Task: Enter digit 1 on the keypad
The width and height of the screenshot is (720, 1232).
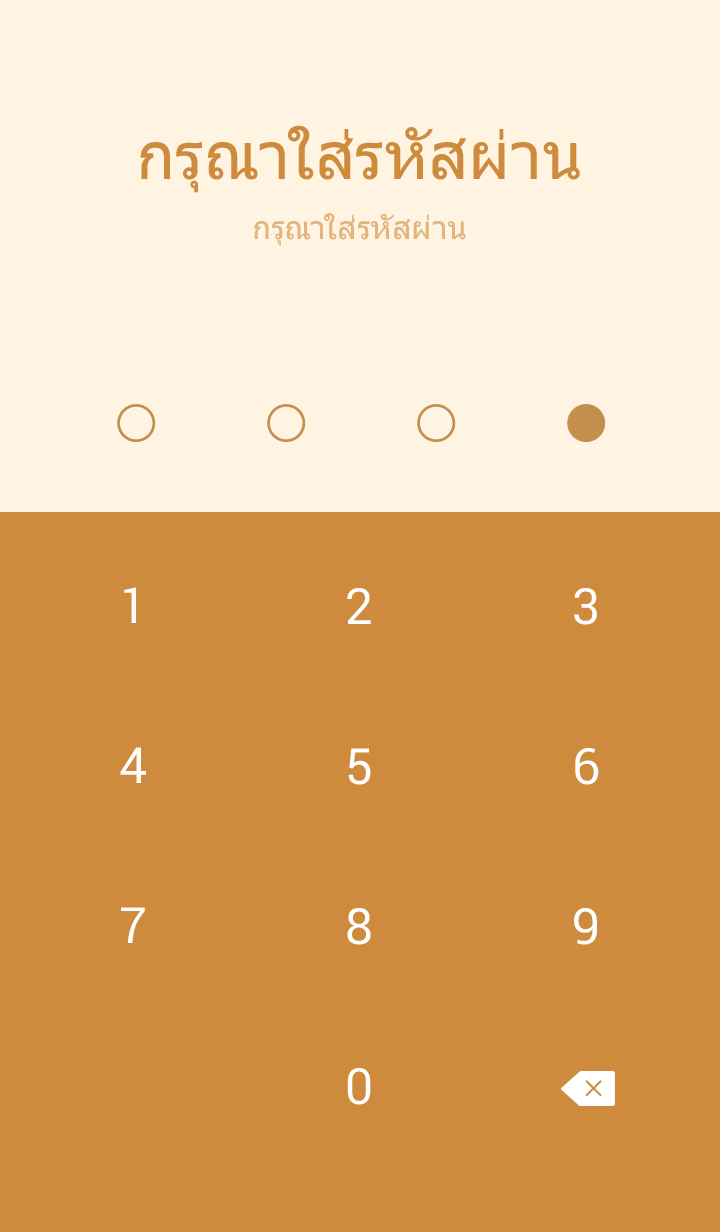Action: [x=132, y=607]
